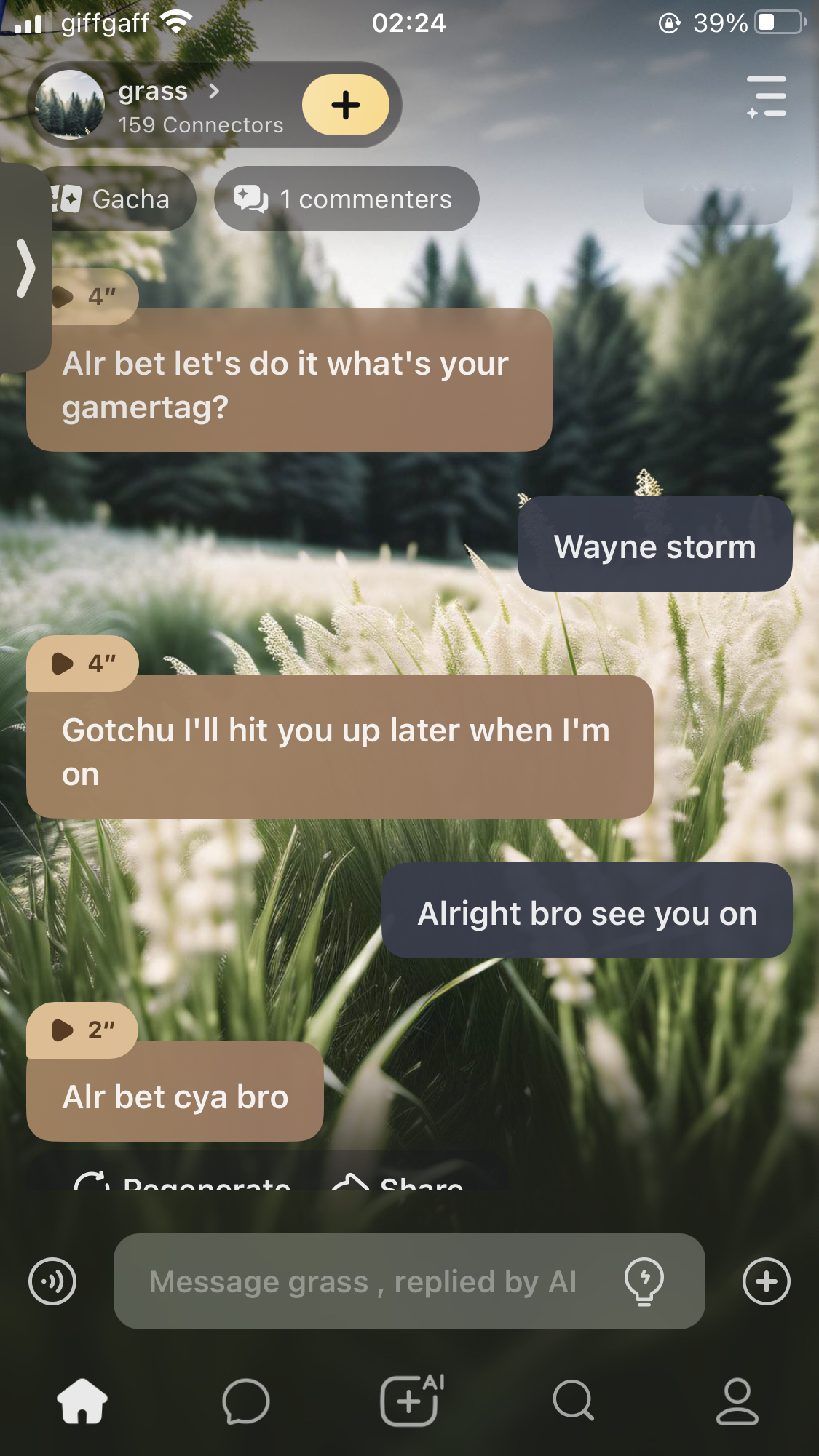This screenshot has height=1456, width=819.
Task: Get reply suggestions via lightbulb icon
Action: (644, 1281)
